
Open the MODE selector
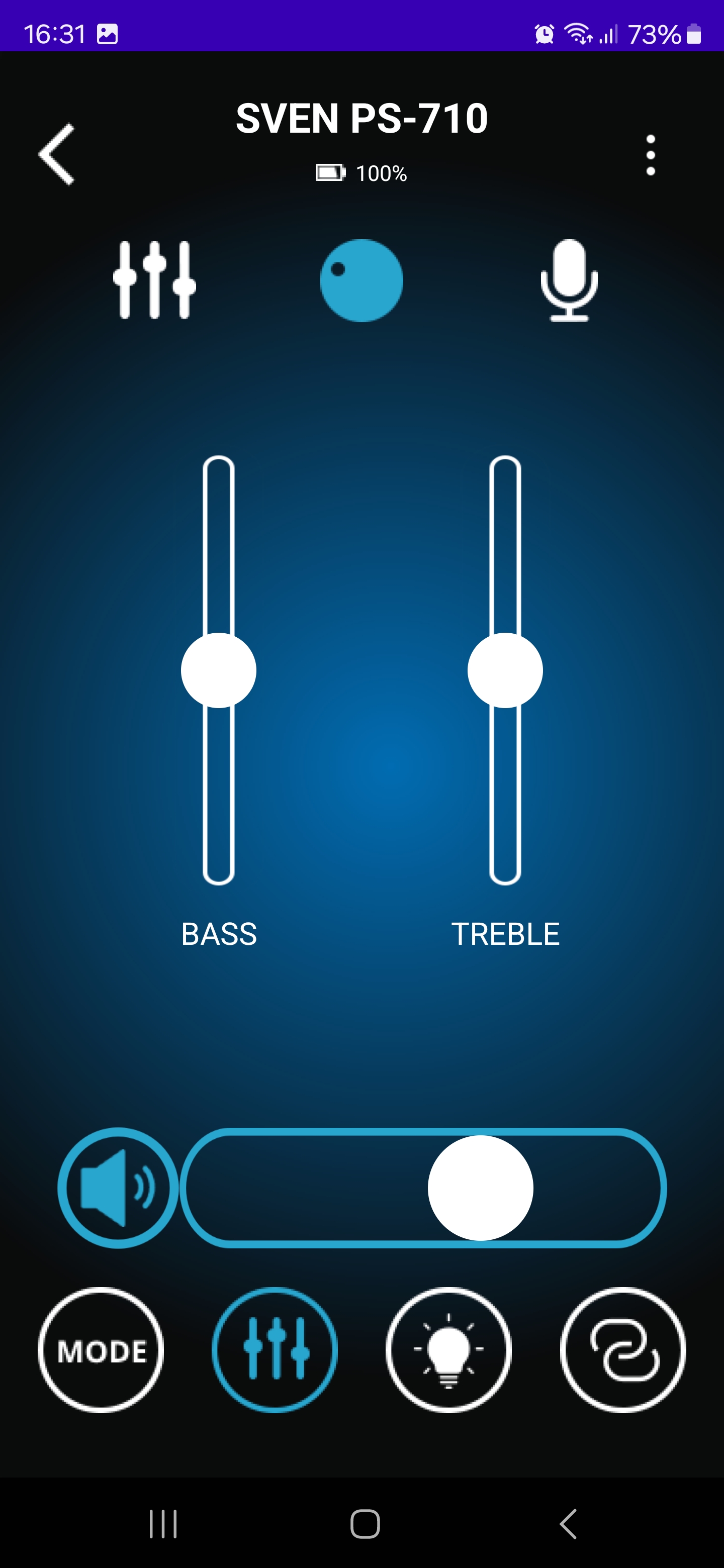(101, 1350)
